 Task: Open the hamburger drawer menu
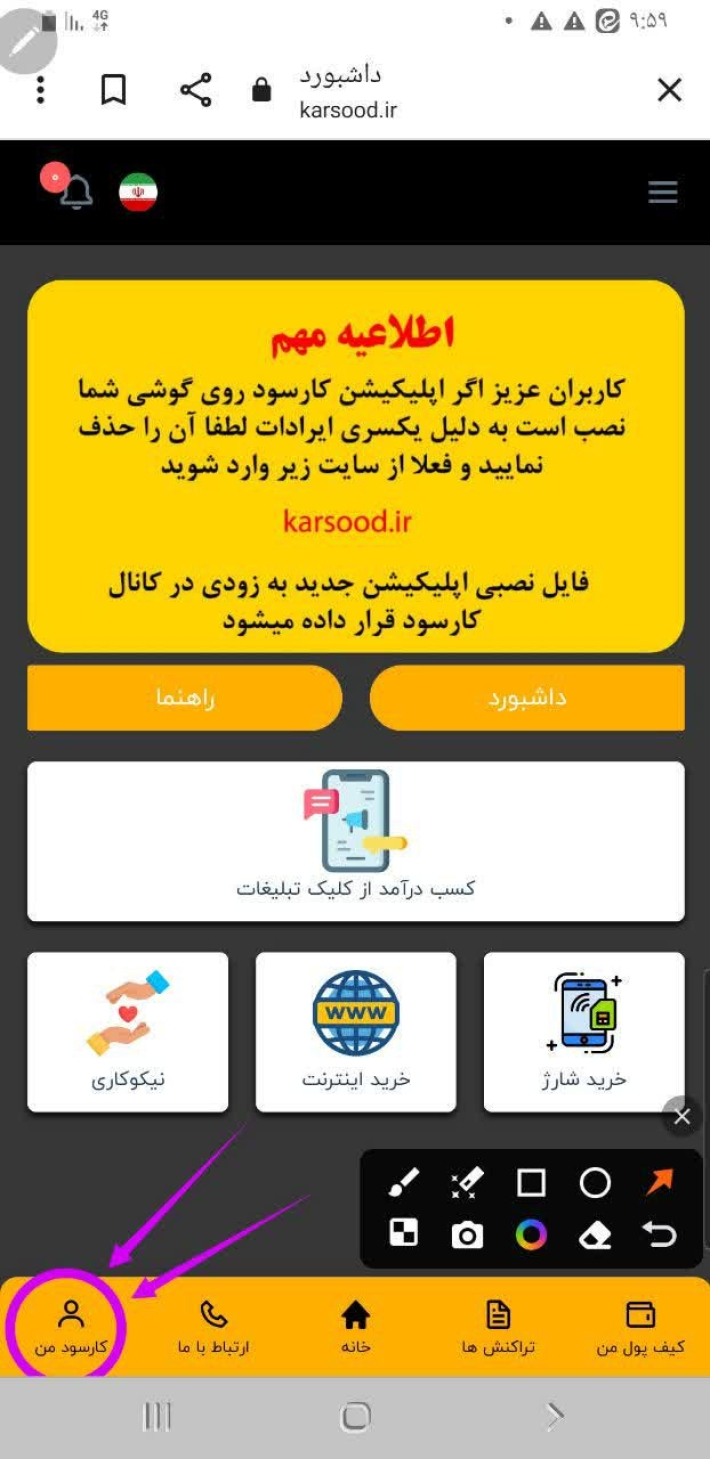point(663,192)
